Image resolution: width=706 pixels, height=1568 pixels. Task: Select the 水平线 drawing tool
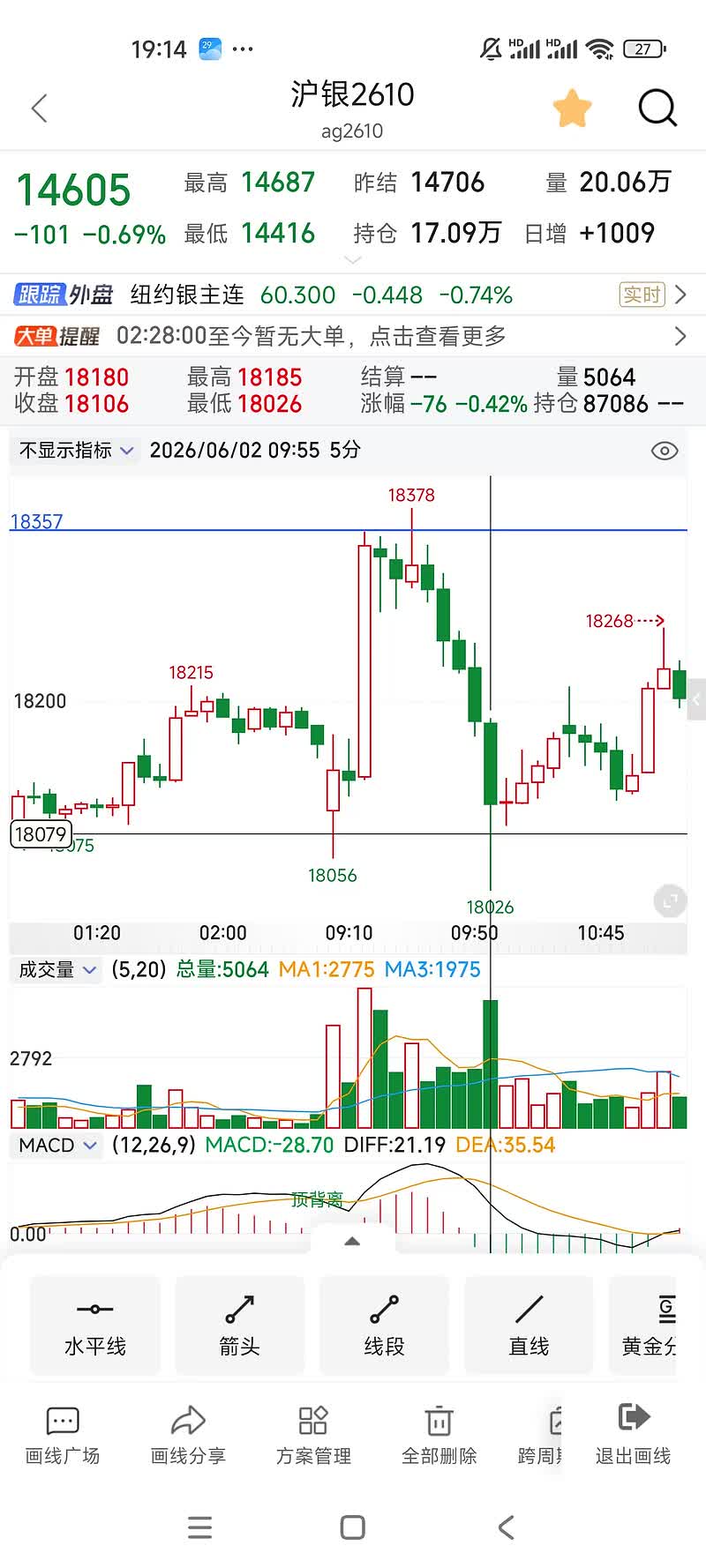coord(95,1325)
